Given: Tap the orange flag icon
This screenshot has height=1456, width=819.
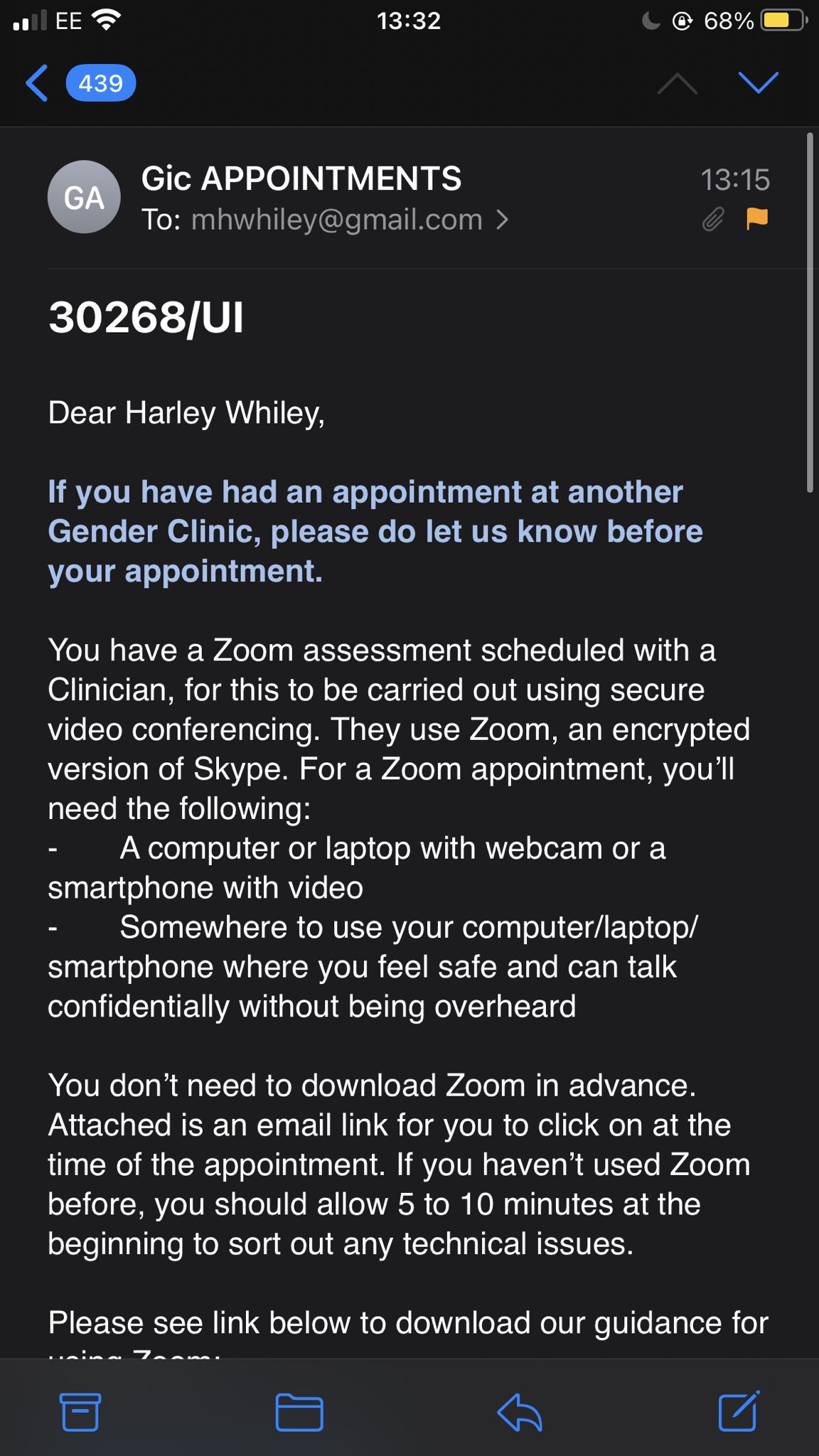Looking at the screenshot, I should coord(757,218).
